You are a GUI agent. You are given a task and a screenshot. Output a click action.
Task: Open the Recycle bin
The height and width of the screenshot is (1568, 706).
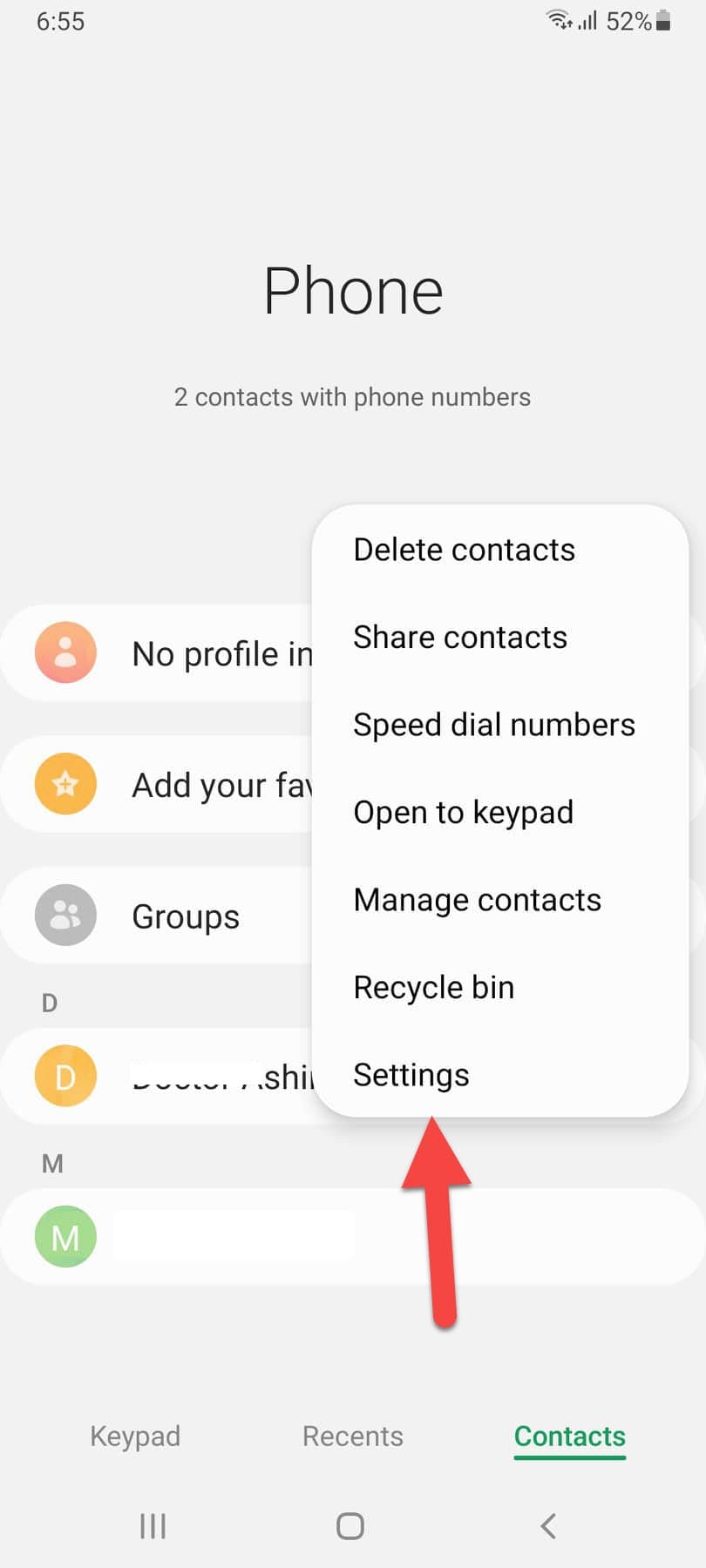click(x=433, y=988)
